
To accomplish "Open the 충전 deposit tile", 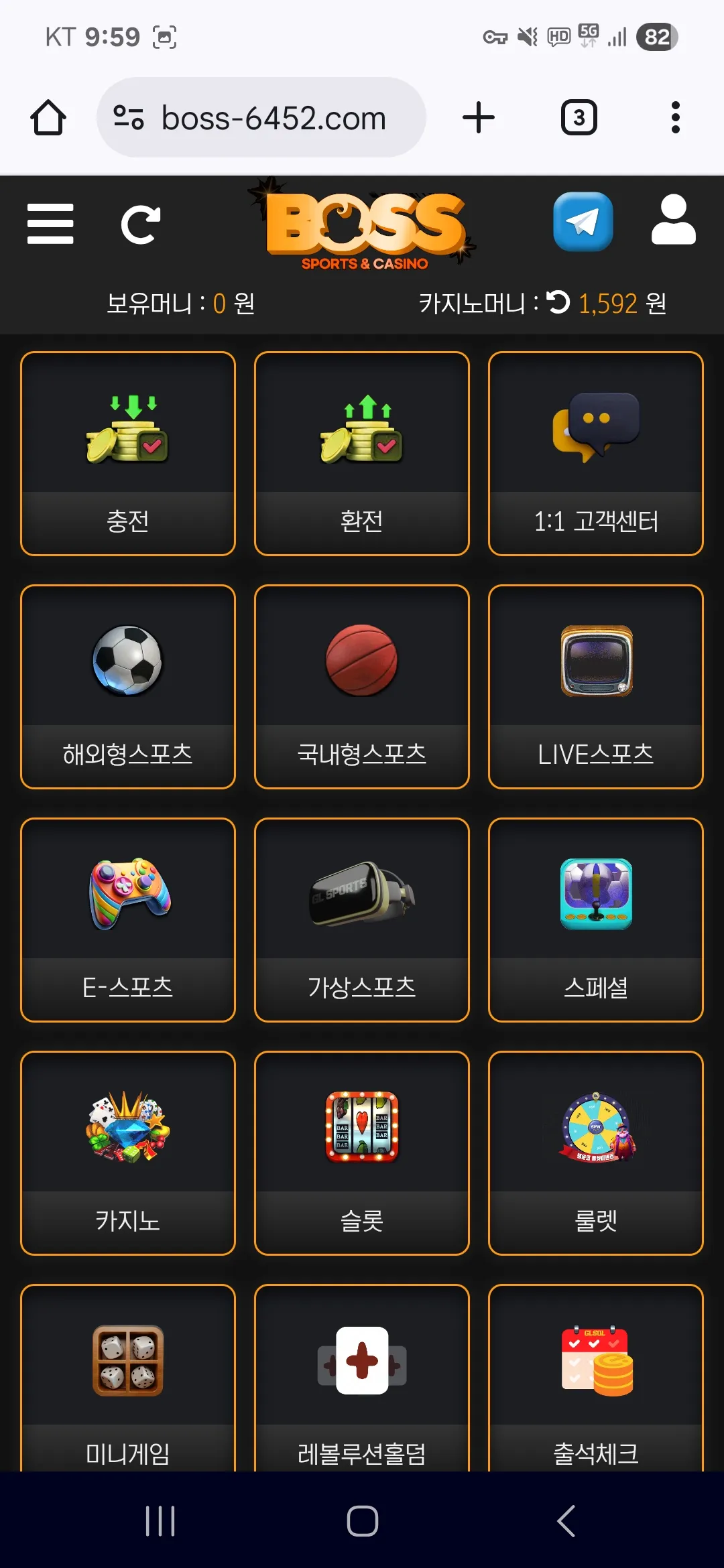I will click(x=128, y=454).
